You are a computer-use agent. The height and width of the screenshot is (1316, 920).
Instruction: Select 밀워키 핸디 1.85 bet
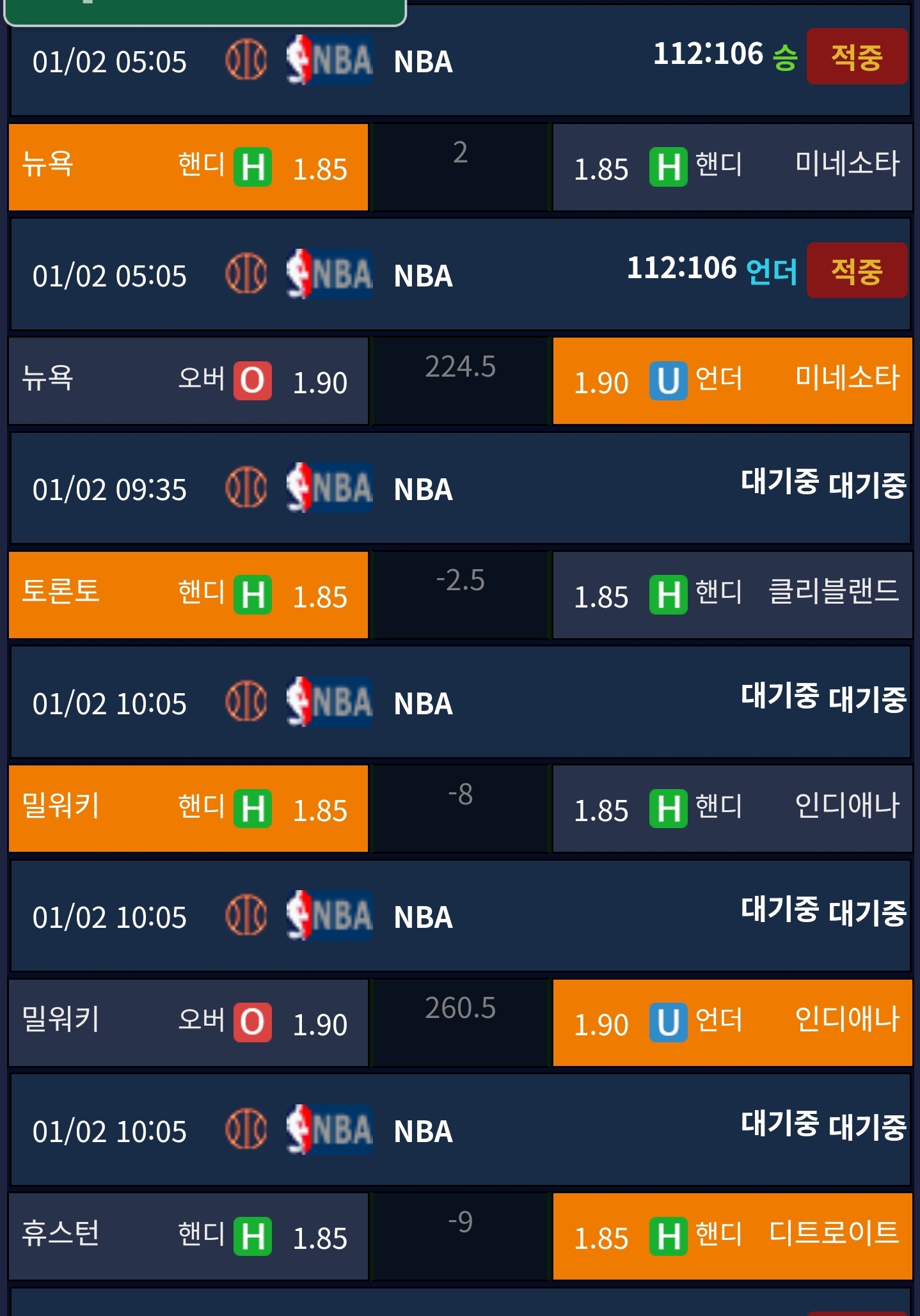click(188, 809)
